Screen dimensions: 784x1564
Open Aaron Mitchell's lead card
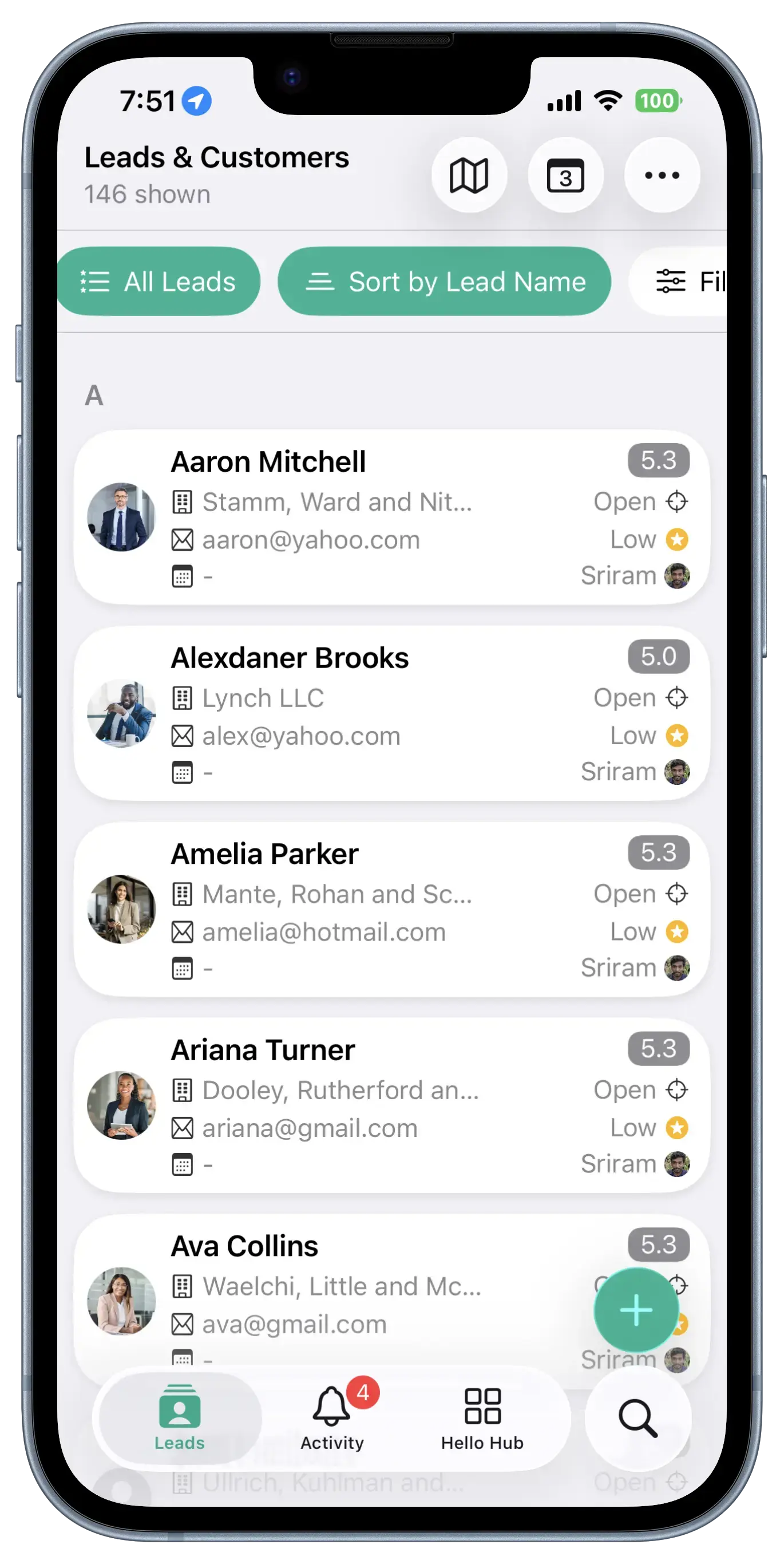pyautogui.click(x=391, y=518)
